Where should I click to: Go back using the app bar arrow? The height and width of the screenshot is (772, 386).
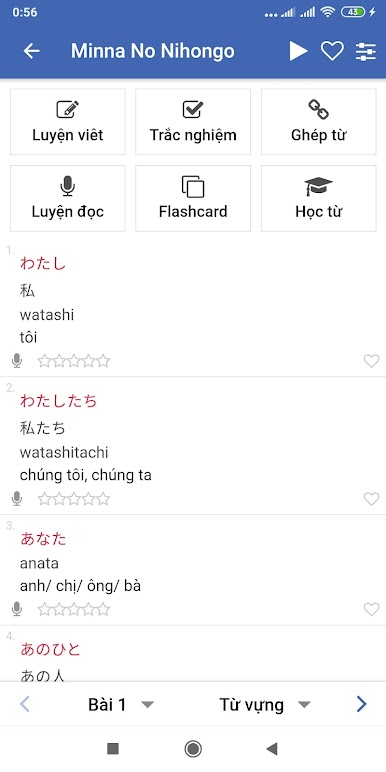point(32,51)
